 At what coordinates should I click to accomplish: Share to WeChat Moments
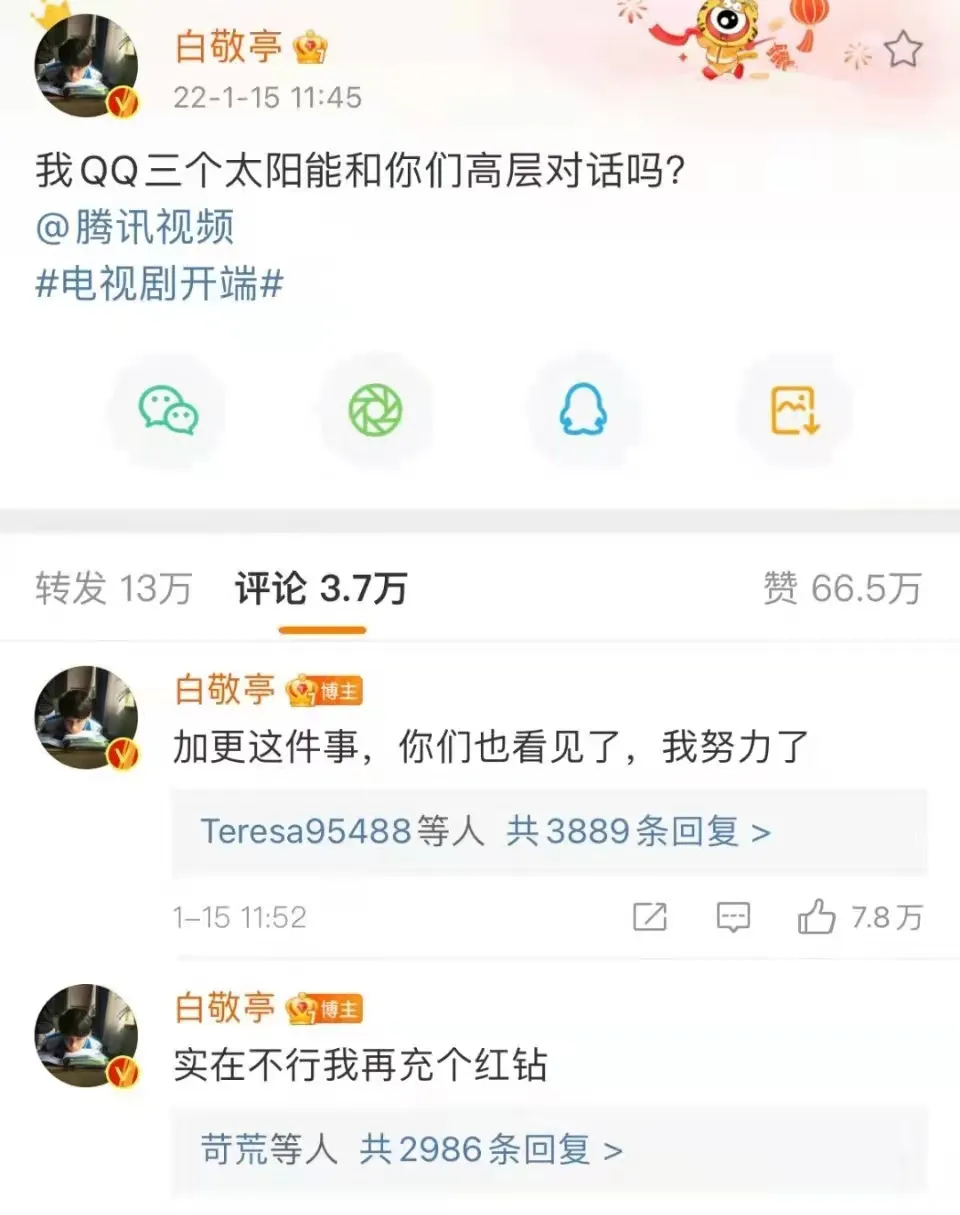[x=375, y=410]
